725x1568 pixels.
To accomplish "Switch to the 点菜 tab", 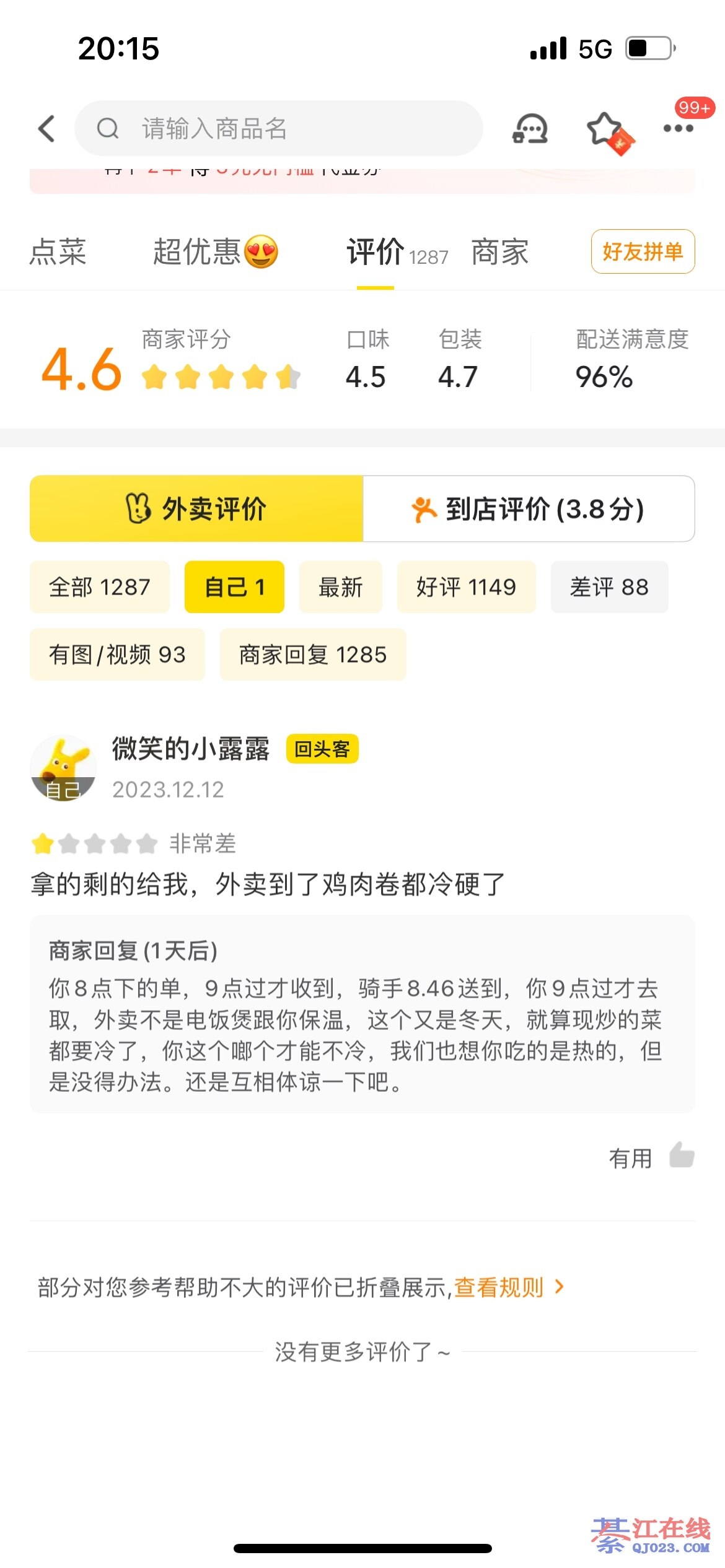I will click(58, 252).
